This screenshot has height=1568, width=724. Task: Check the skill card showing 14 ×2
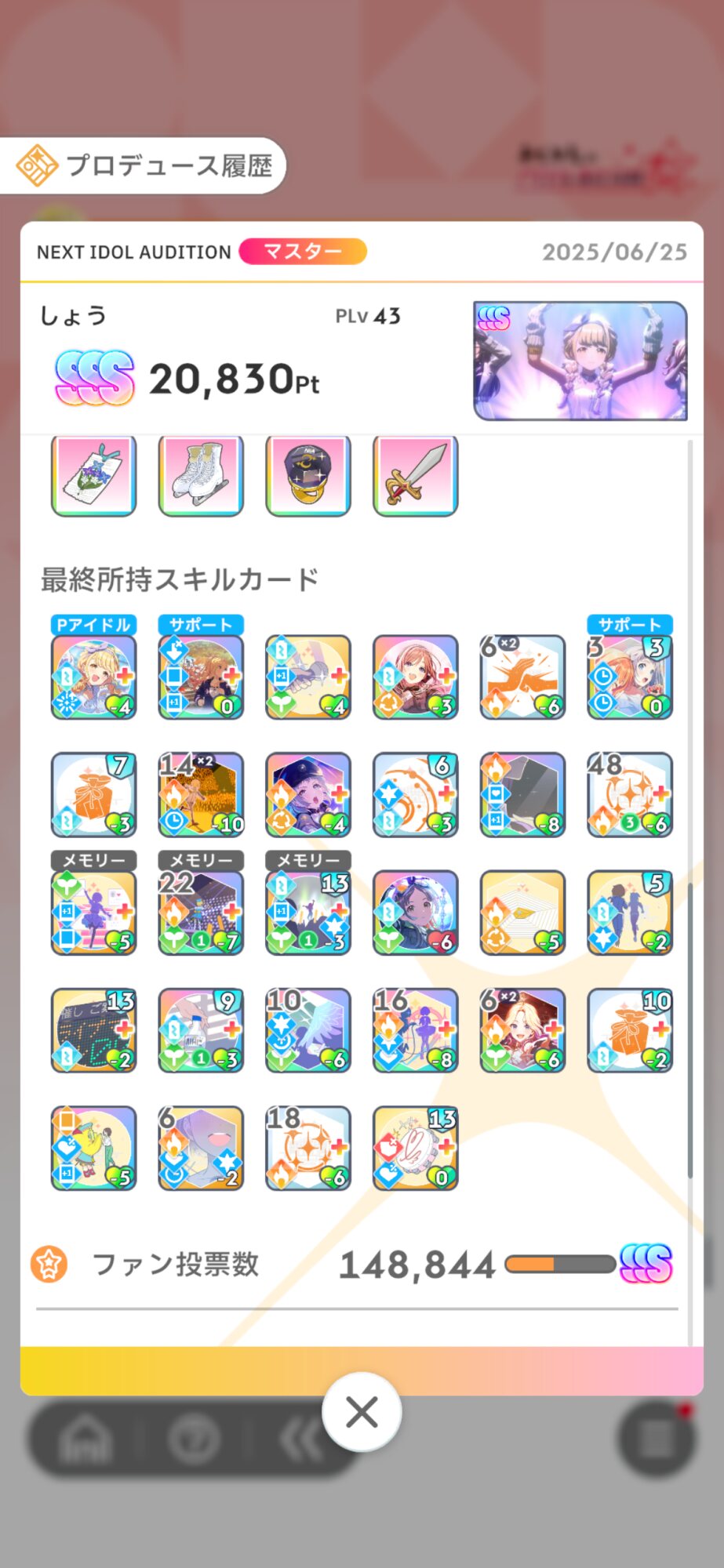201,794
